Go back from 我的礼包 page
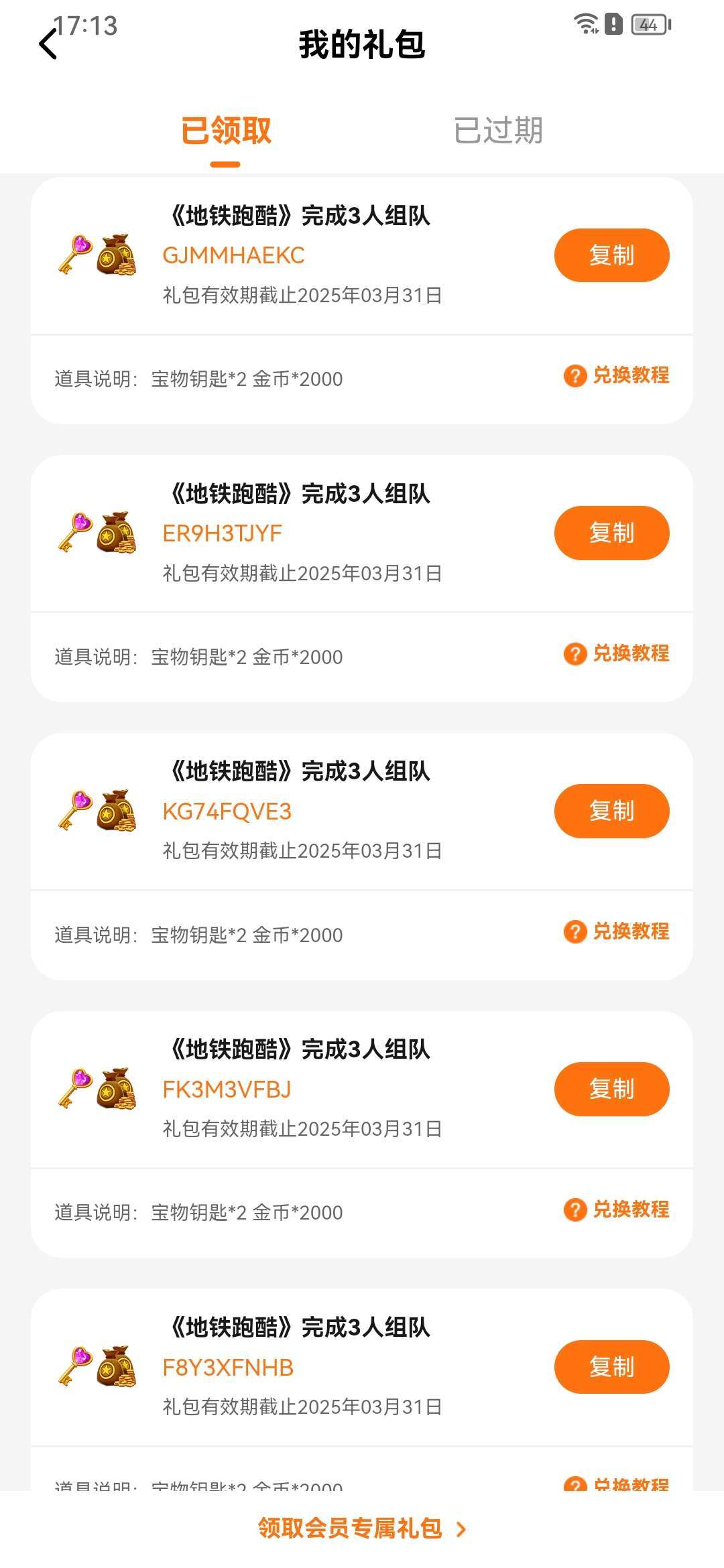 pyautogui.click(x=48, y=45)
